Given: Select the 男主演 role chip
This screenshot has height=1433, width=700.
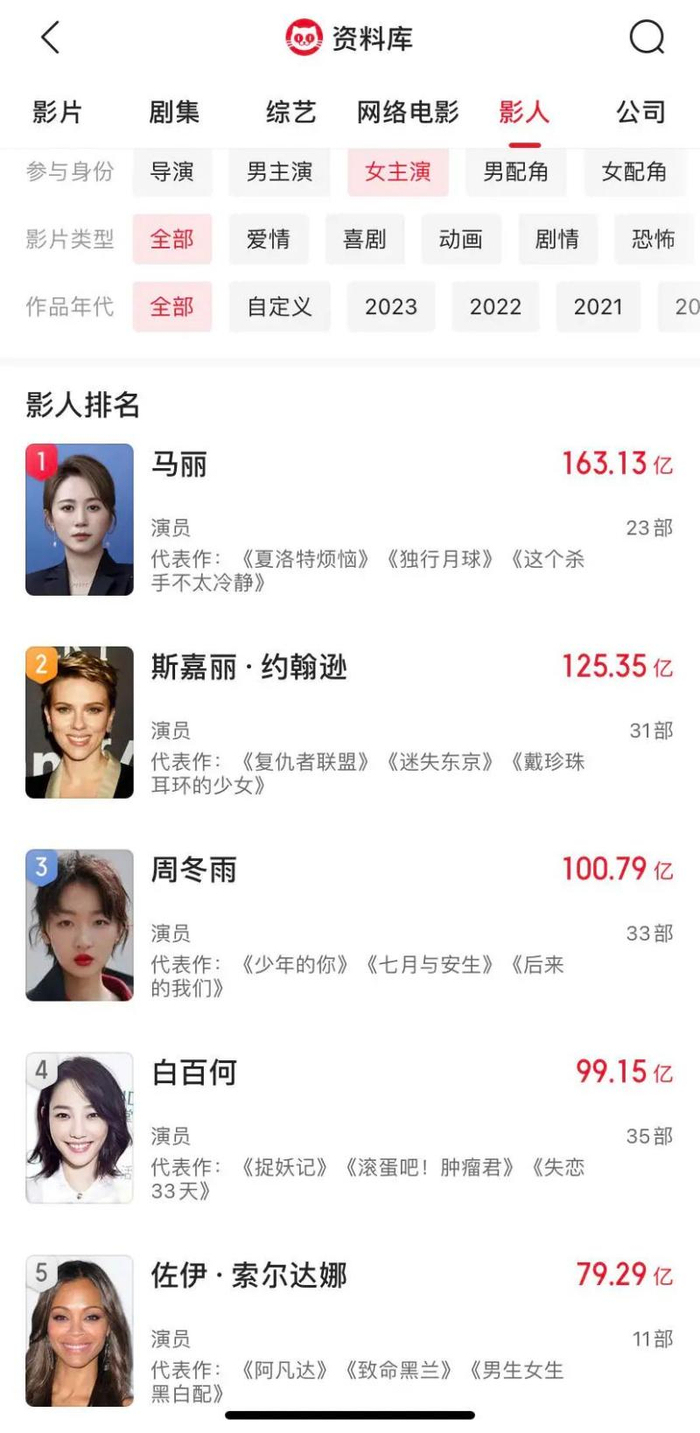Looking at the screenshot, I should (280, 172).
